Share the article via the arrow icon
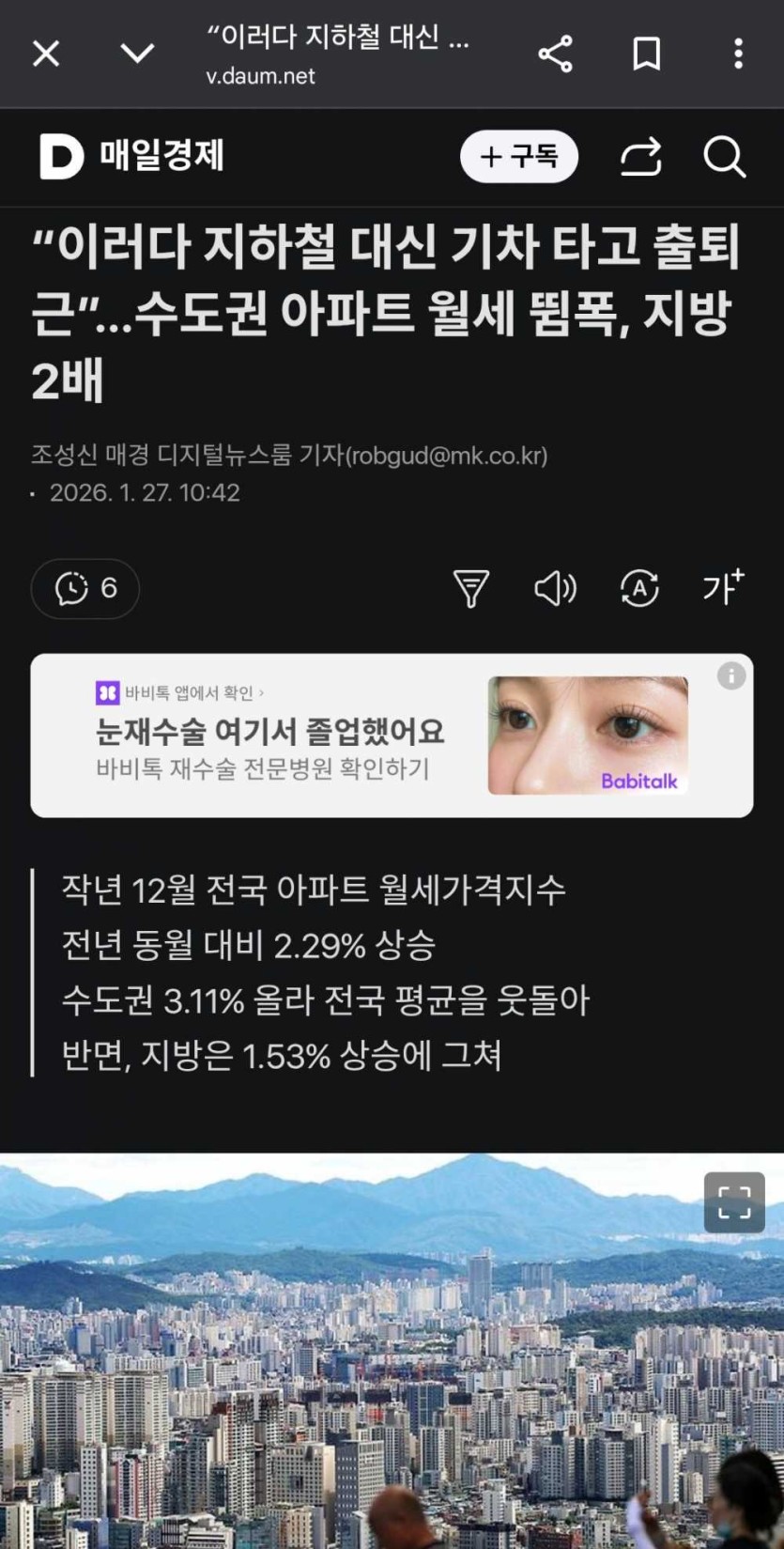784x1549 pixels. click(640, 157)
